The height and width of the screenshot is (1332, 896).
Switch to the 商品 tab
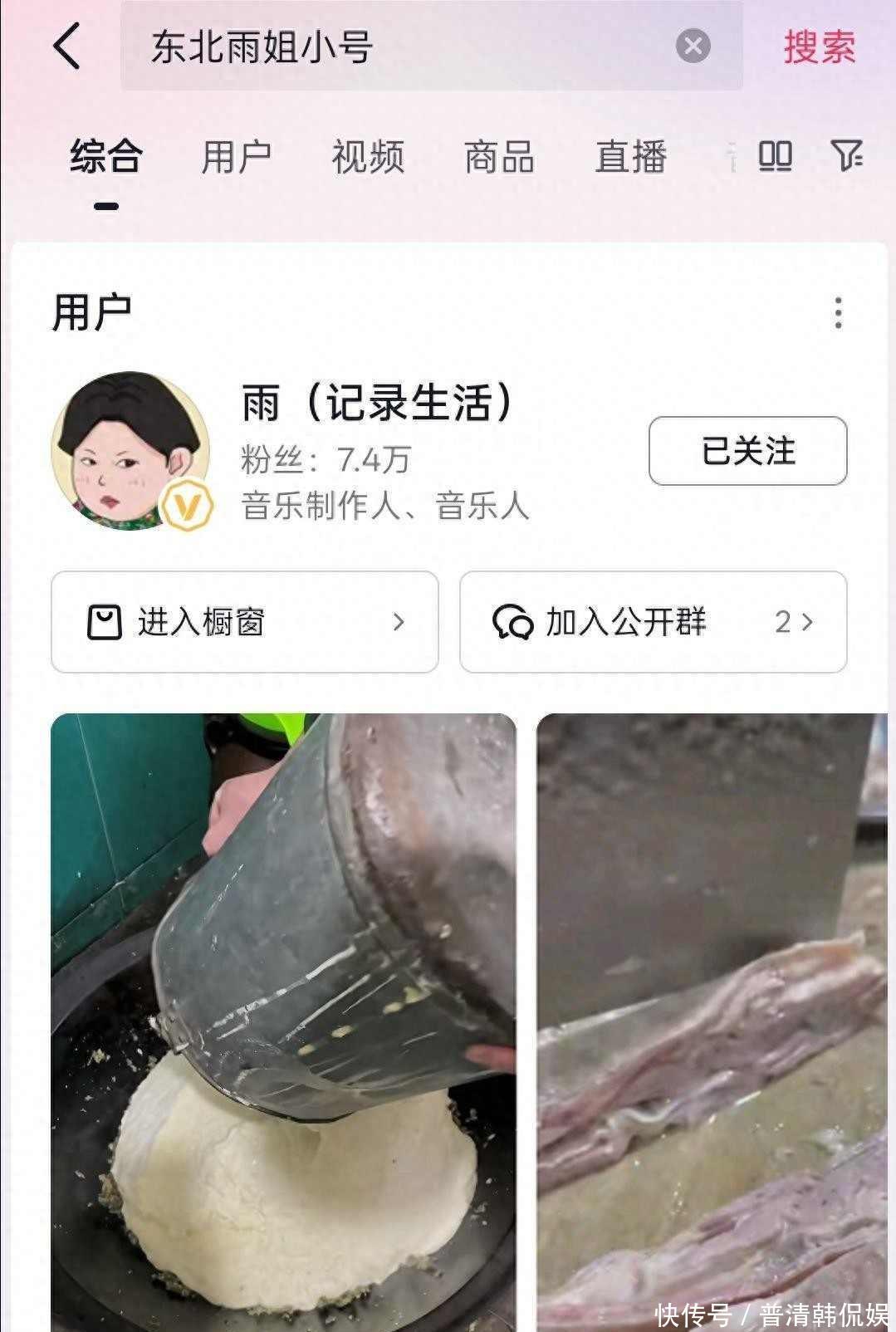click(499, 157)
